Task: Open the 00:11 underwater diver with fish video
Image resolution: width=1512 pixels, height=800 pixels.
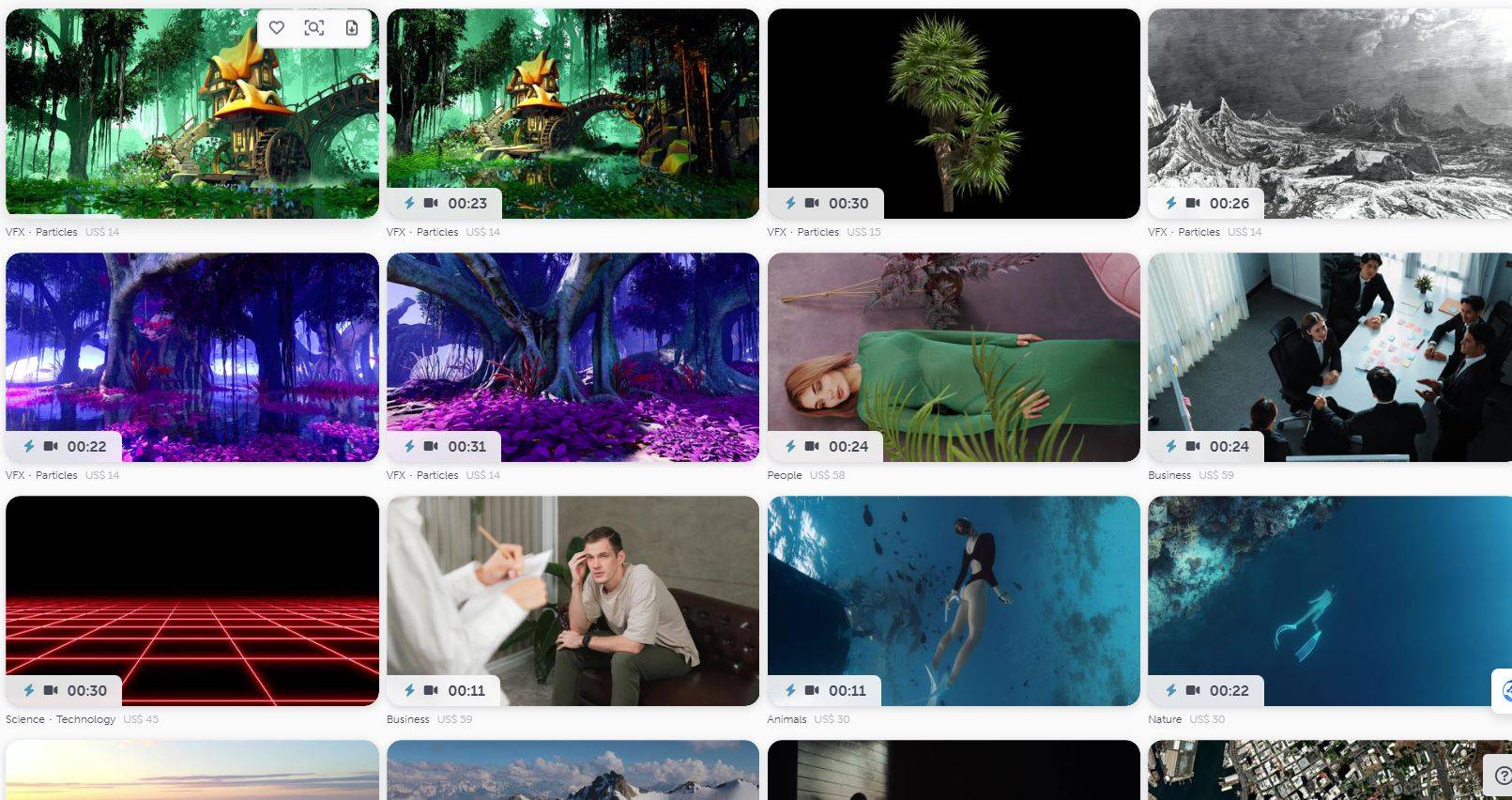Action: 954,601
